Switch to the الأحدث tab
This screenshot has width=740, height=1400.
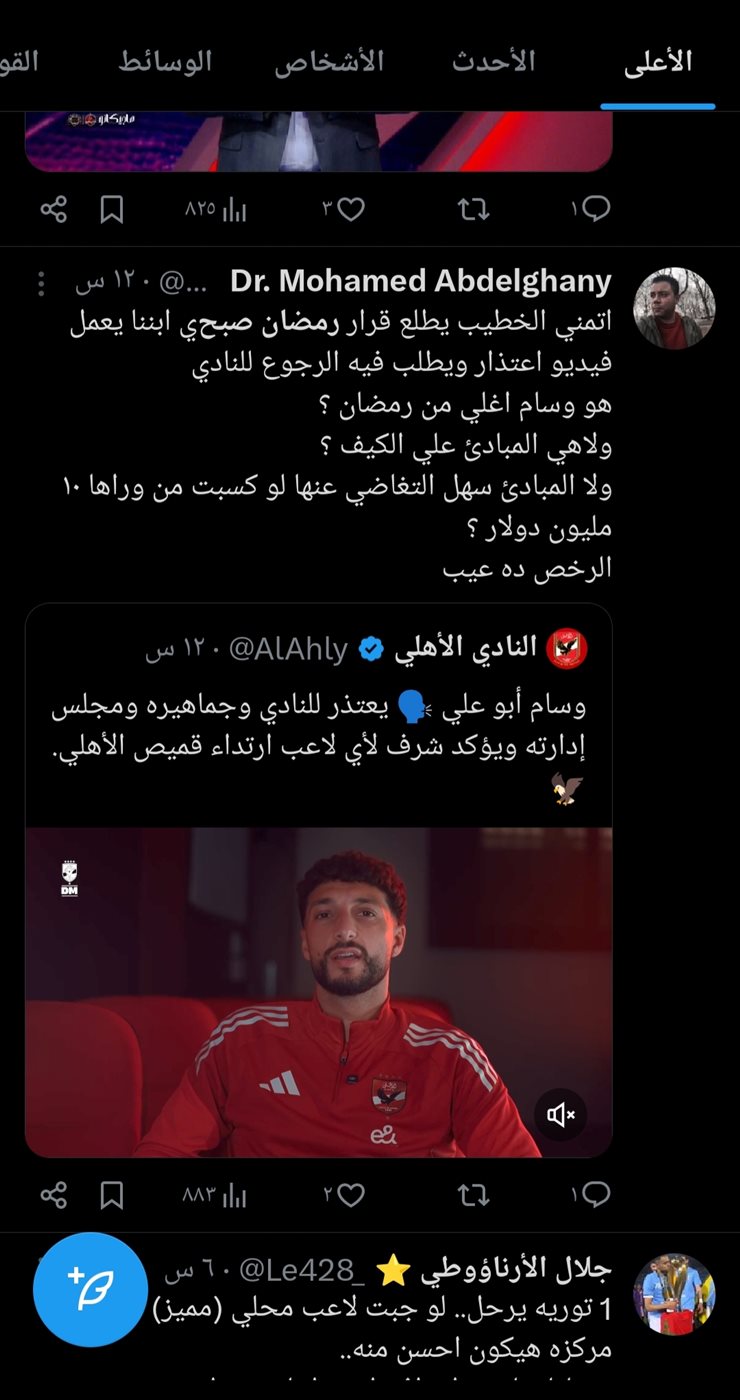pyautogui.click(x=493, y=61)
